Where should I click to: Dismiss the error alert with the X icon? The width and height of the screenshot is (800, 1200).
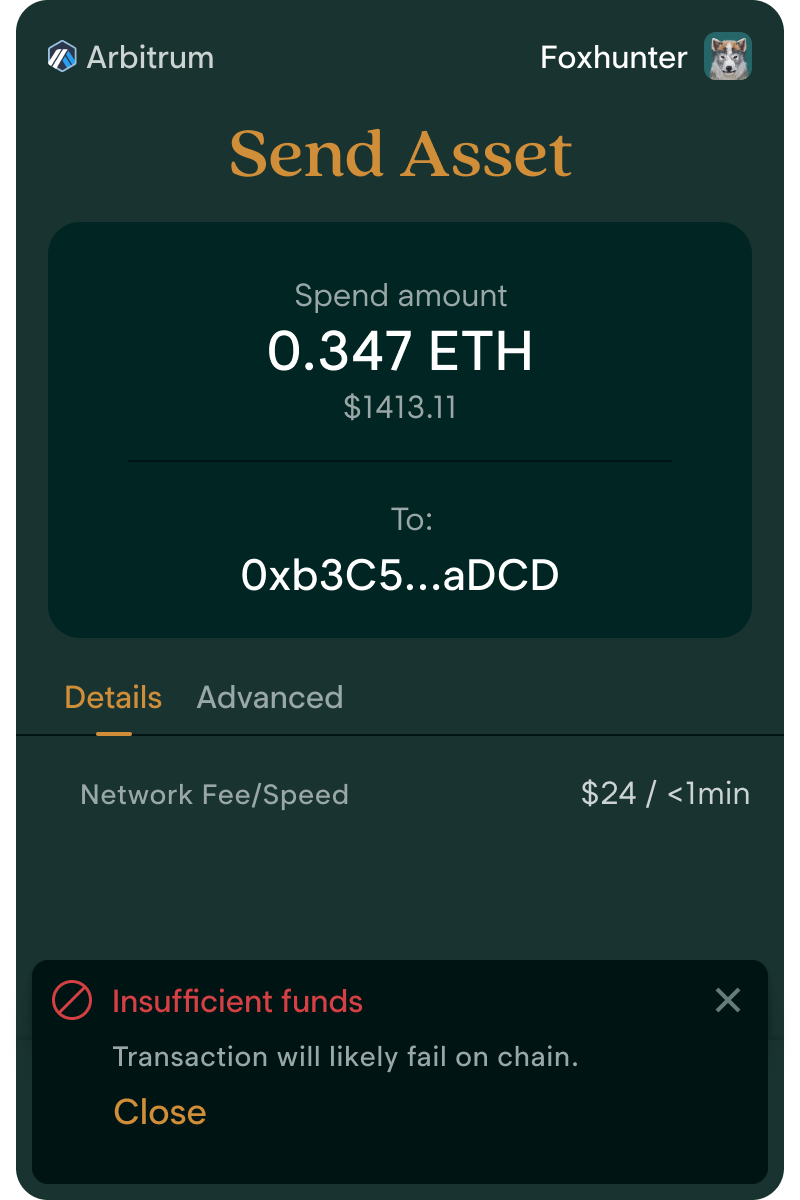click(727, 1000)
